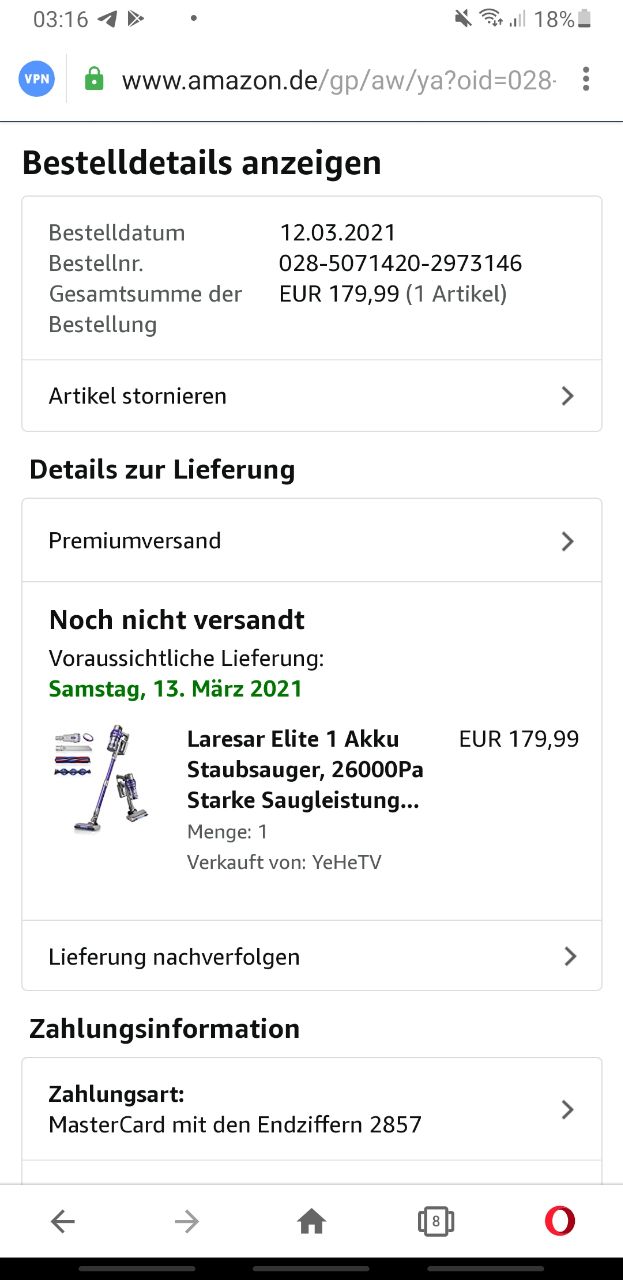Viewport: 623px width, 1280px height.
Task: Open Premiumversand details
Action: [312, 541]
